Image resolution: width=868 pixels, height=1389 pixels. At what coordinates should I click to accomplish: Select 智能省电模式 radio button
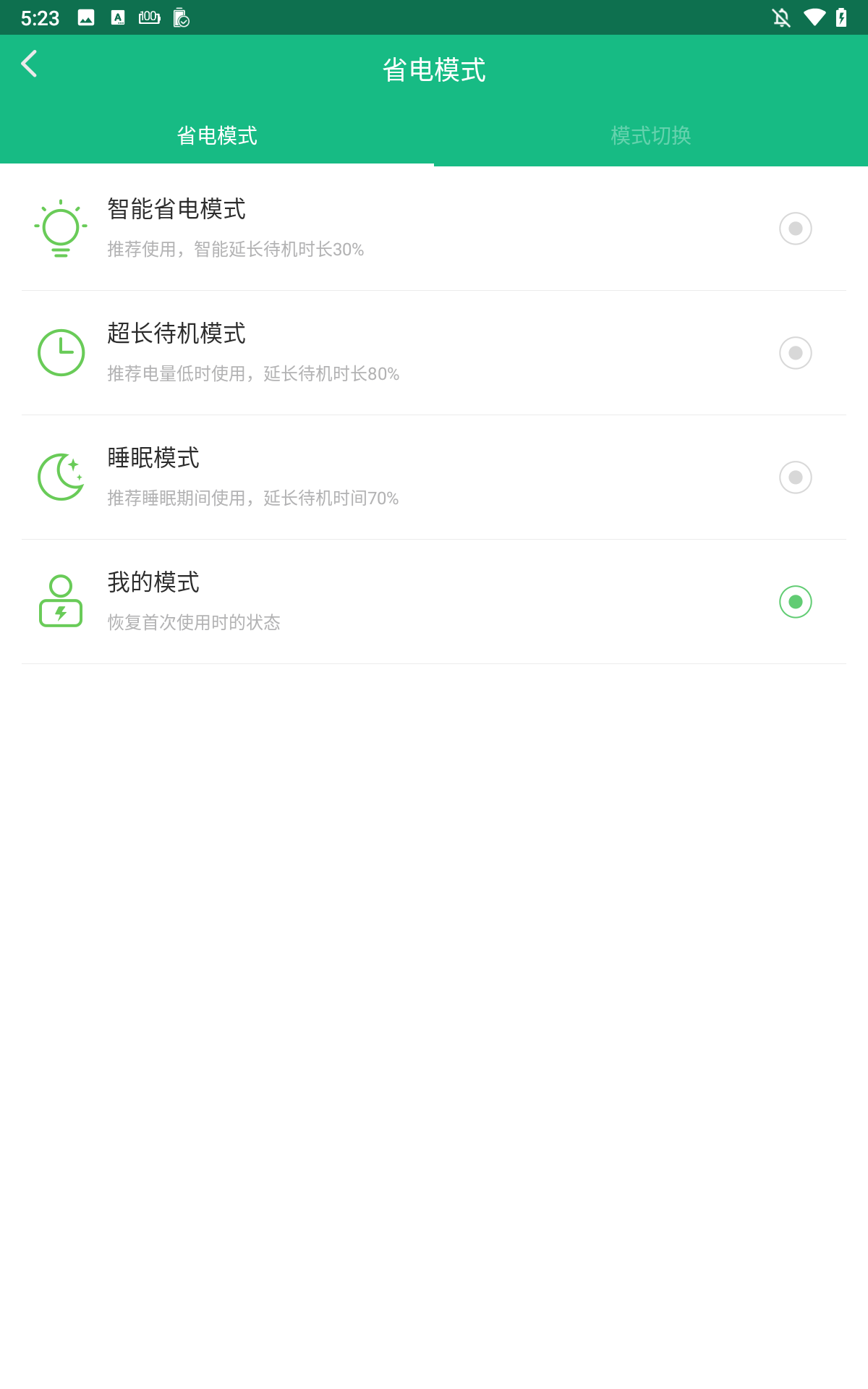tap(795, 229)
